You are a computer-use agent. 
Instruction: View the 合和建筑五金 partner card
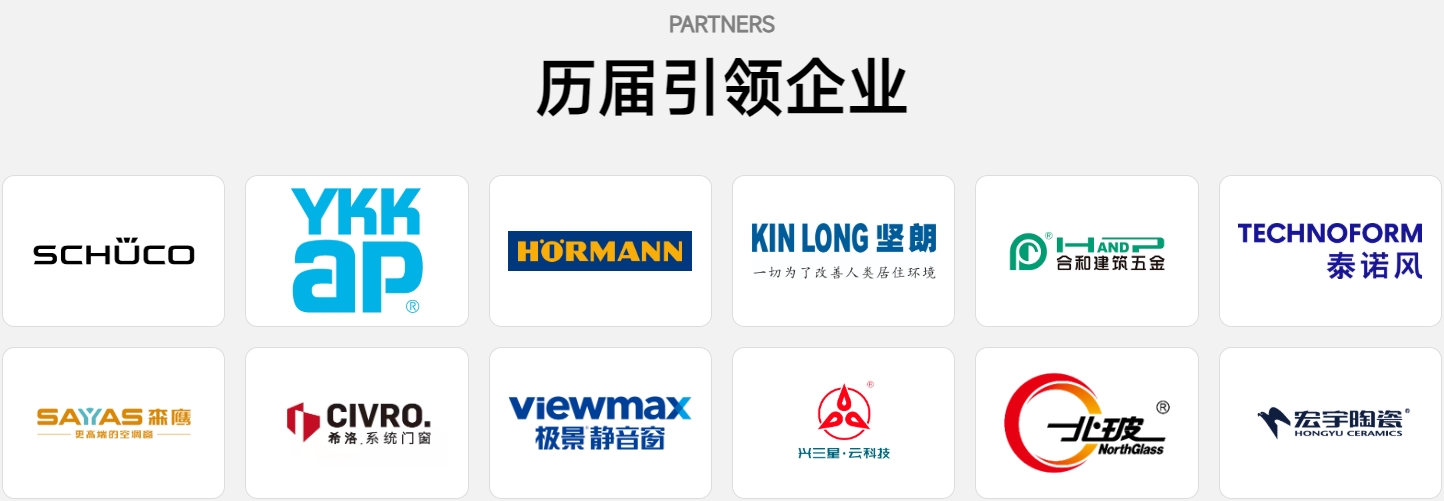tap(1086, 251)
